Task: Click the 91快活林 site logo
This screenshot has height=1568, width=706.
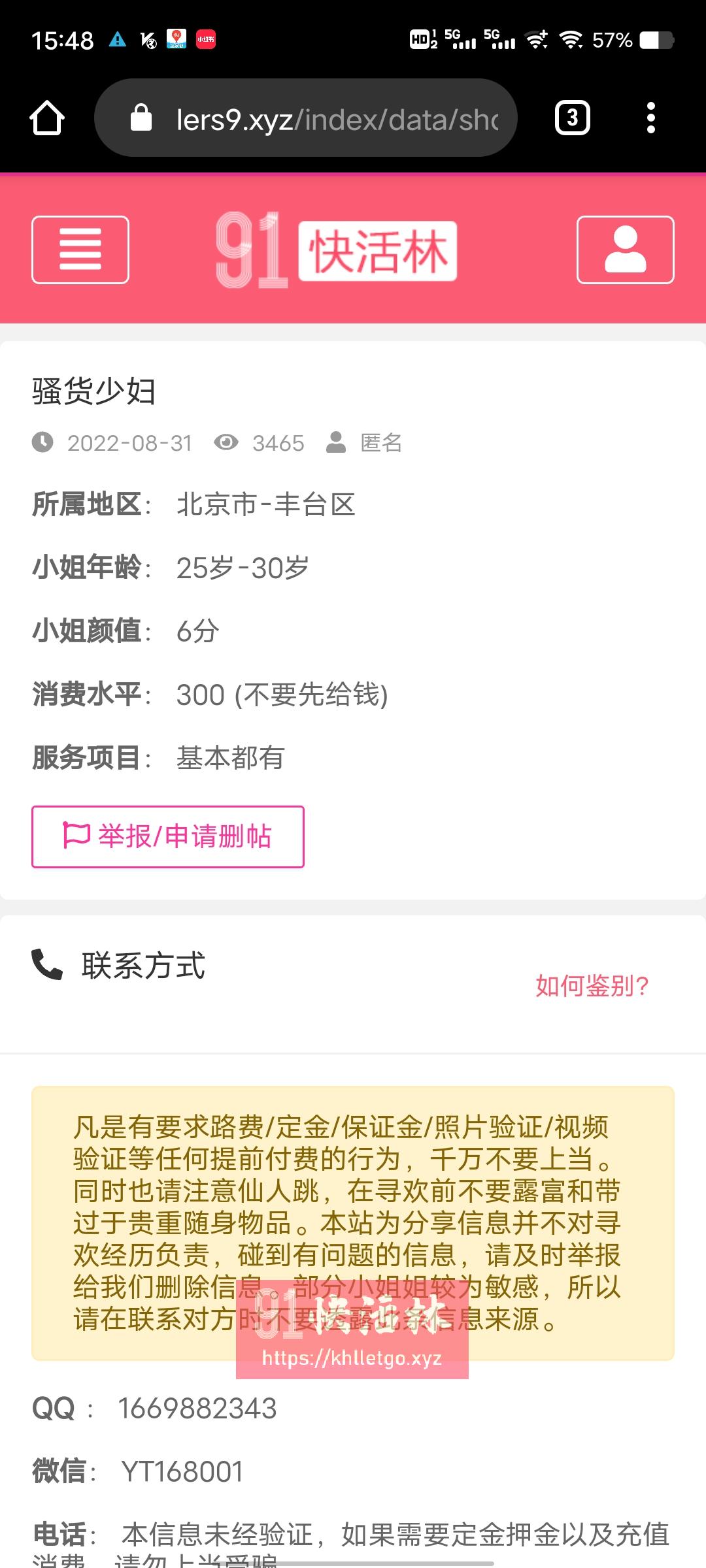Action: pos(335,251)
